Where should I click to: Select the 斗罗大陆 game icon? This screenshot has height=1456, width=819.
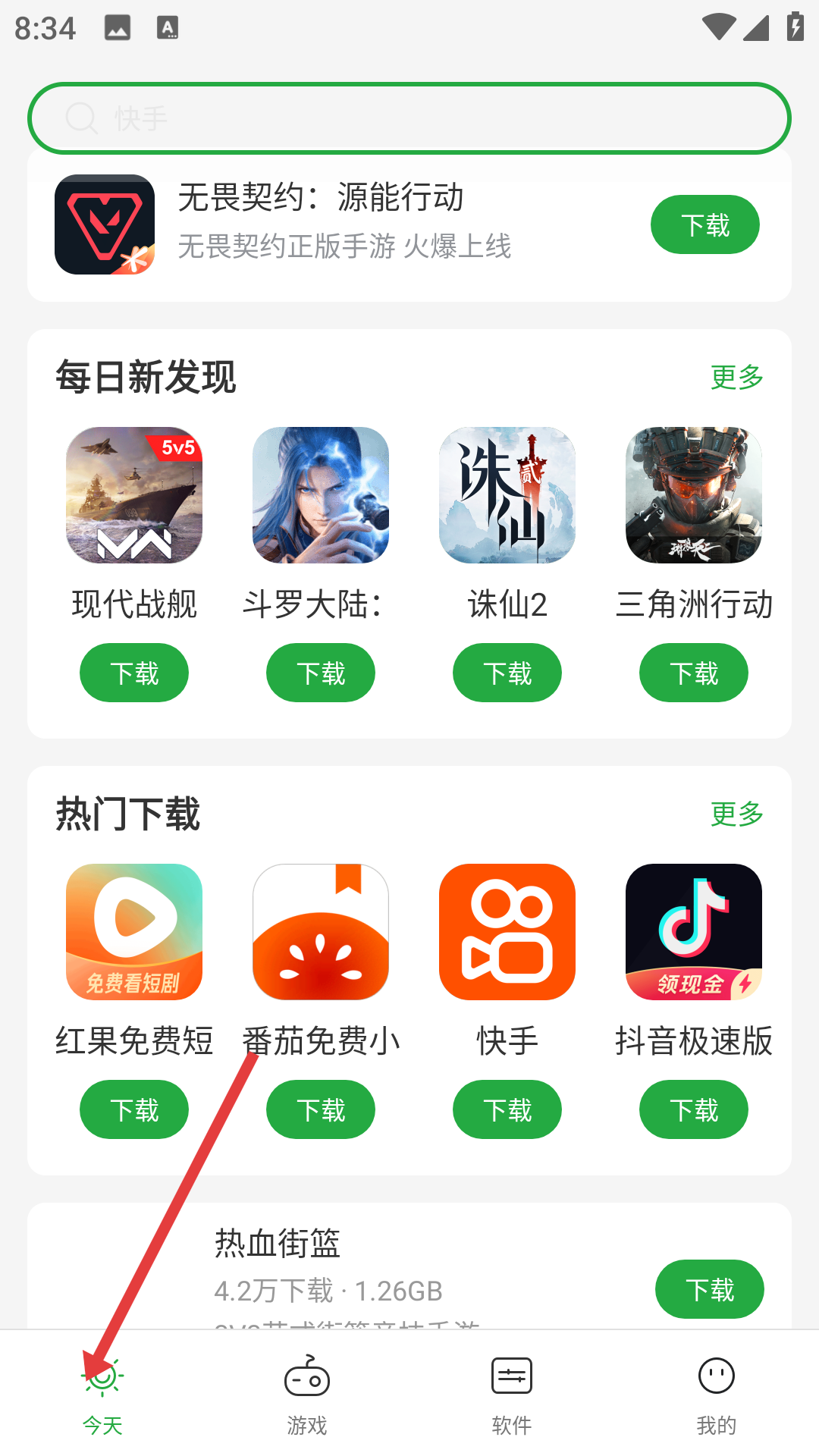[x=320, y=494]
